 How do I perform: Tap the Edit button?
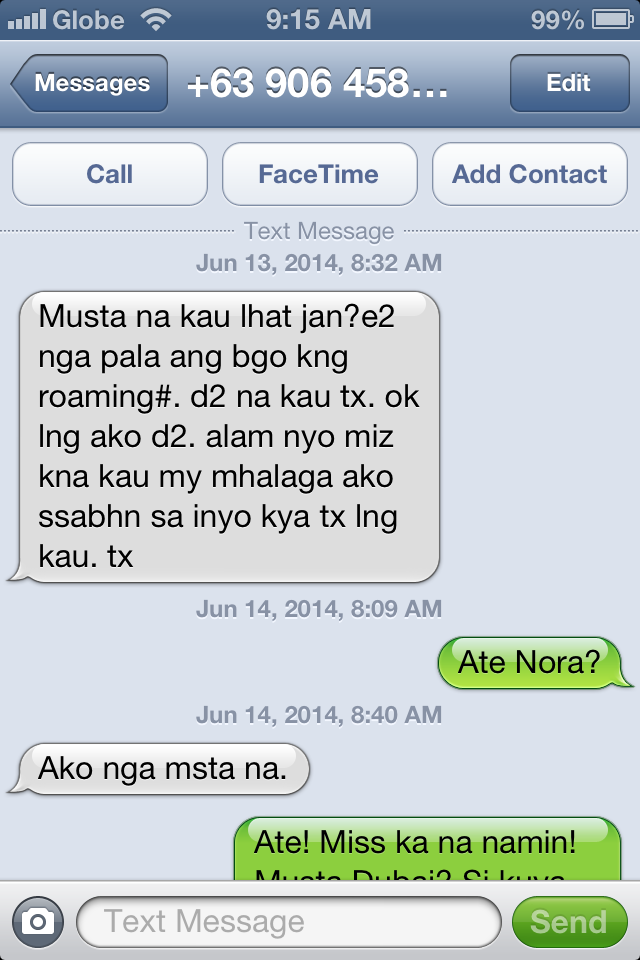click(569, 83)
